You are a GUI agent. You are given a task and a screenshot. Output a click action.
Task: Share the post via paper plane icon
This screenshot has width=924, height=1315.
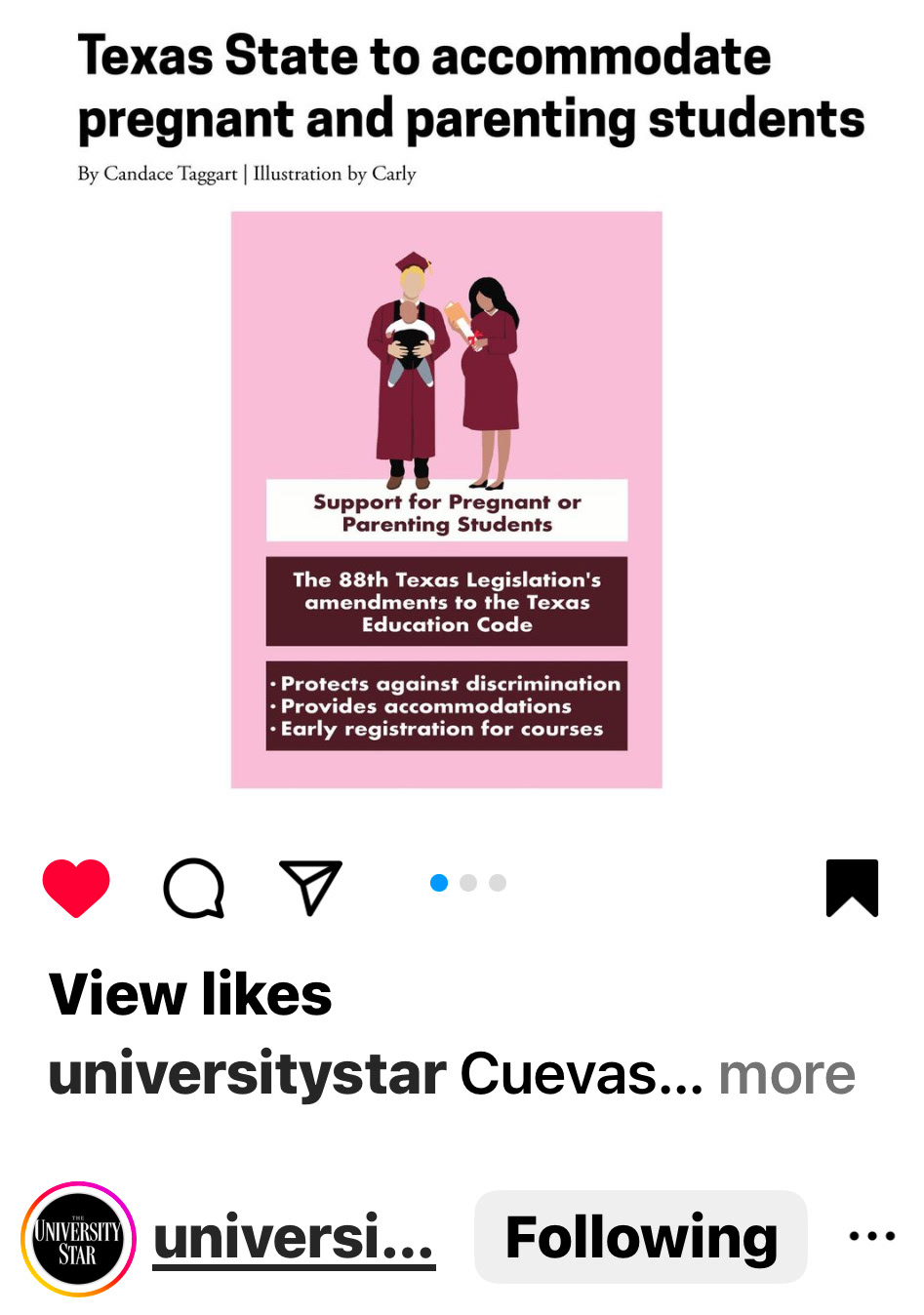(310, 887)
